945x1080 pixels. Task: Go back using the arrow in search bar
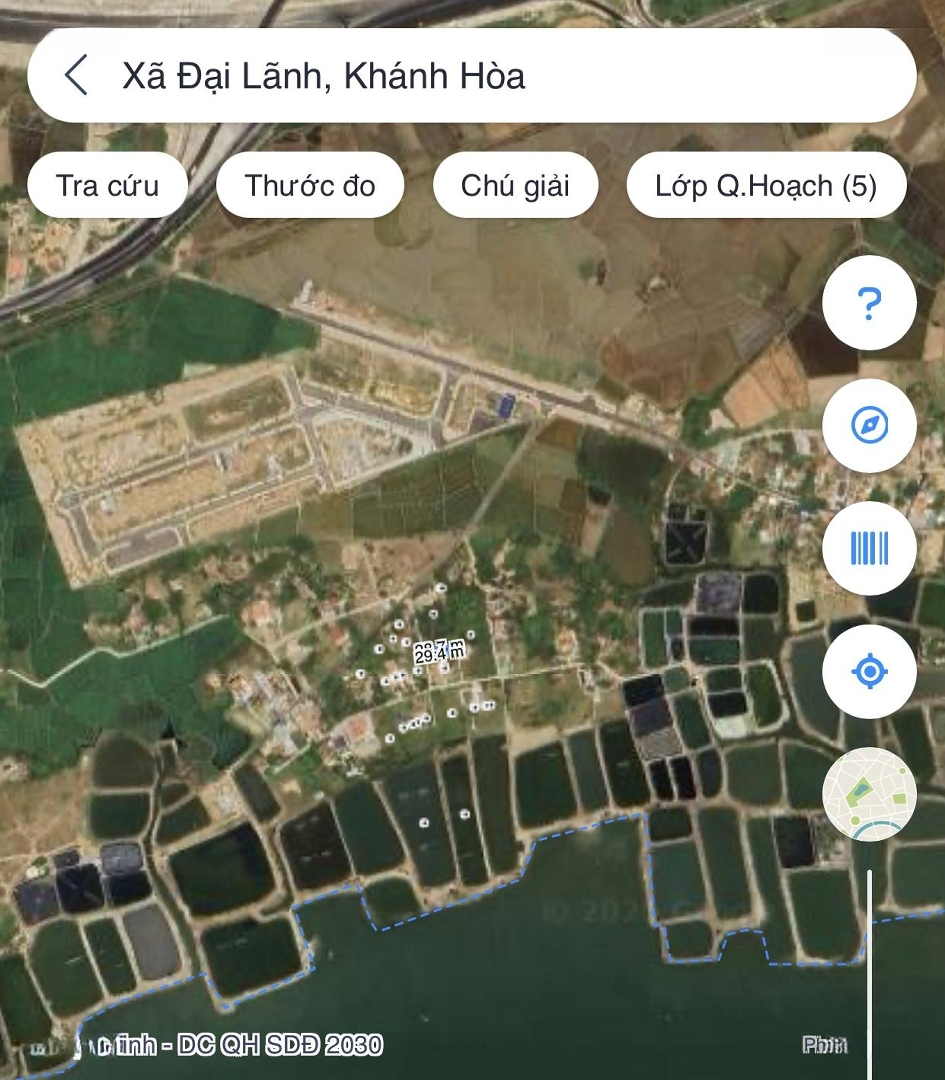(x=76, y=76)
